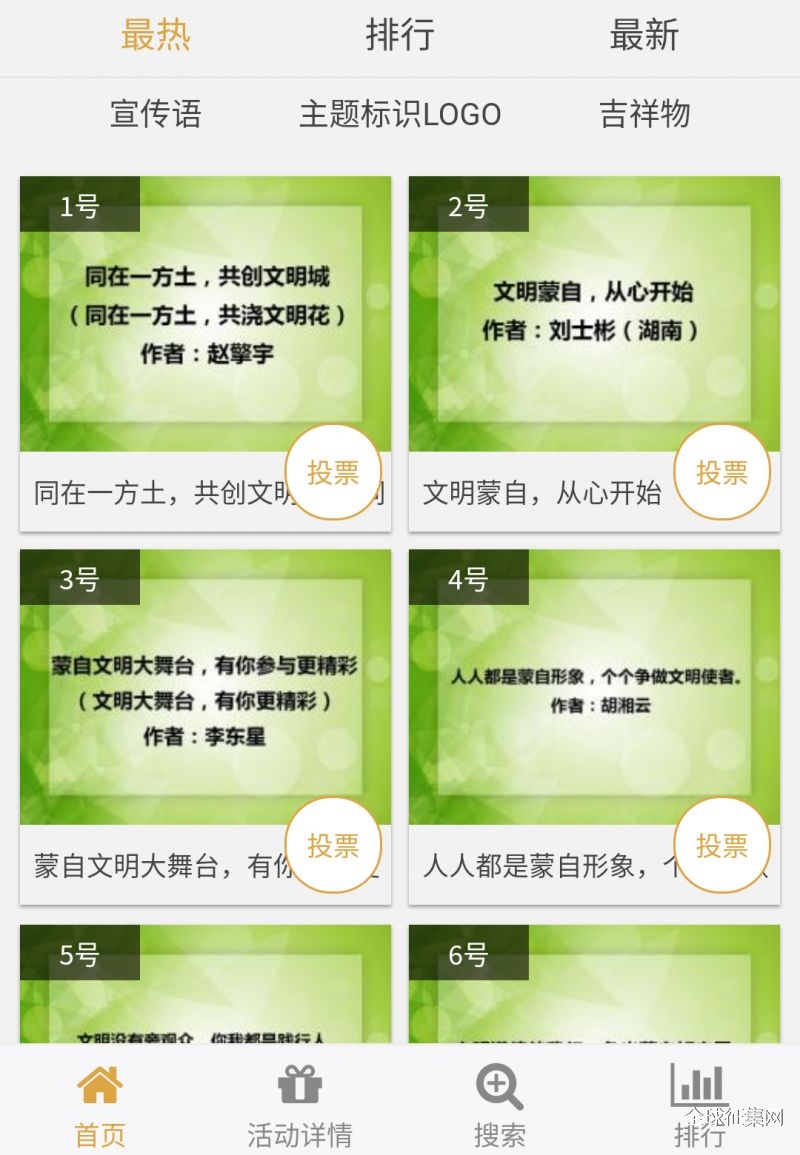Vote for entry 1号

pyautogui.click(x=333, y=473)
